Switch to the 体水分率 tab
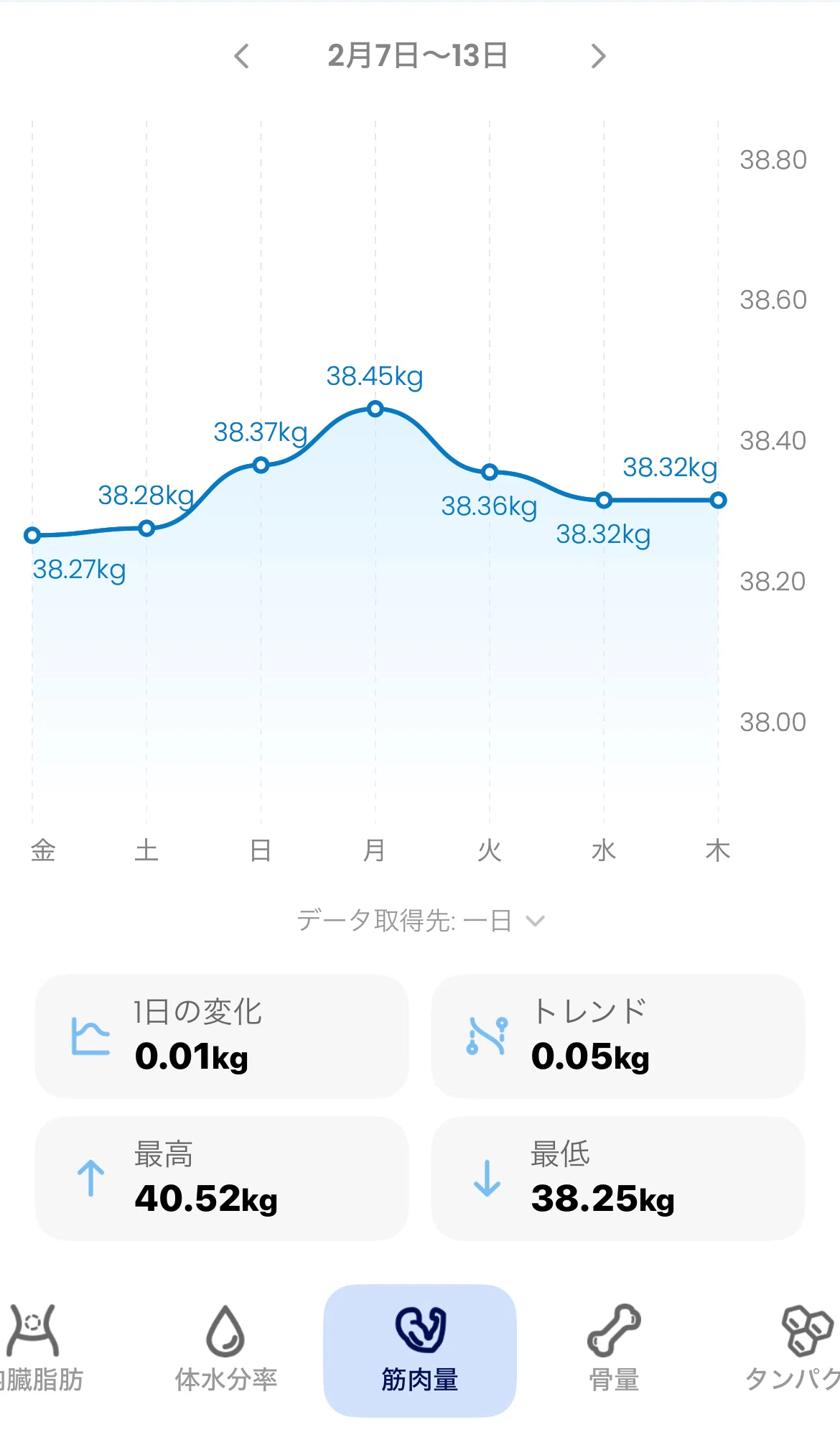The width and height of the screenshot is (840, 1435). [x=226, y=1349]
